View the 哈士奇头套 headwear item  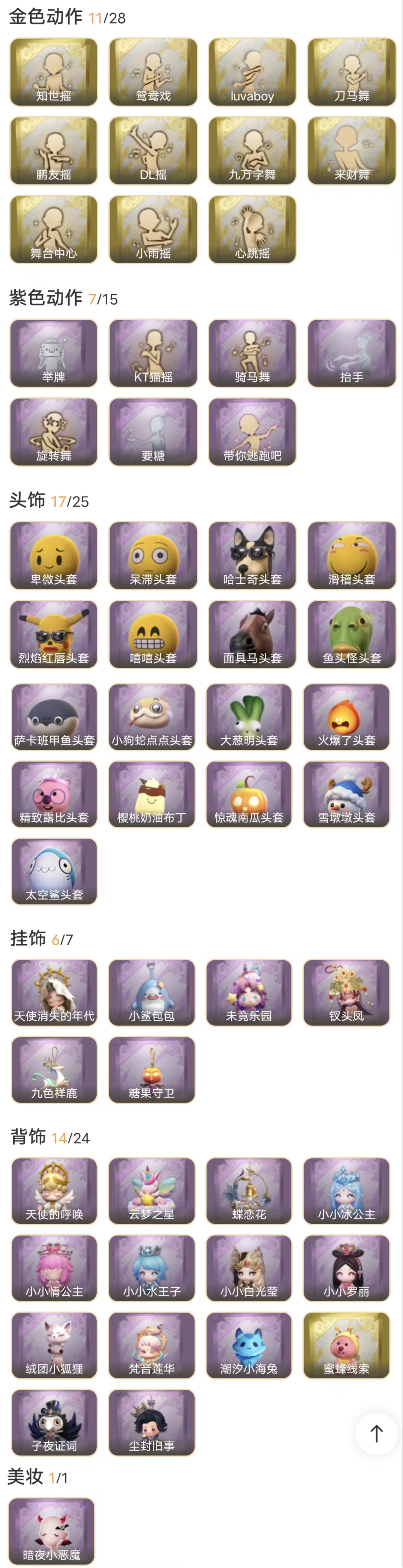click(x=252, y=555)
